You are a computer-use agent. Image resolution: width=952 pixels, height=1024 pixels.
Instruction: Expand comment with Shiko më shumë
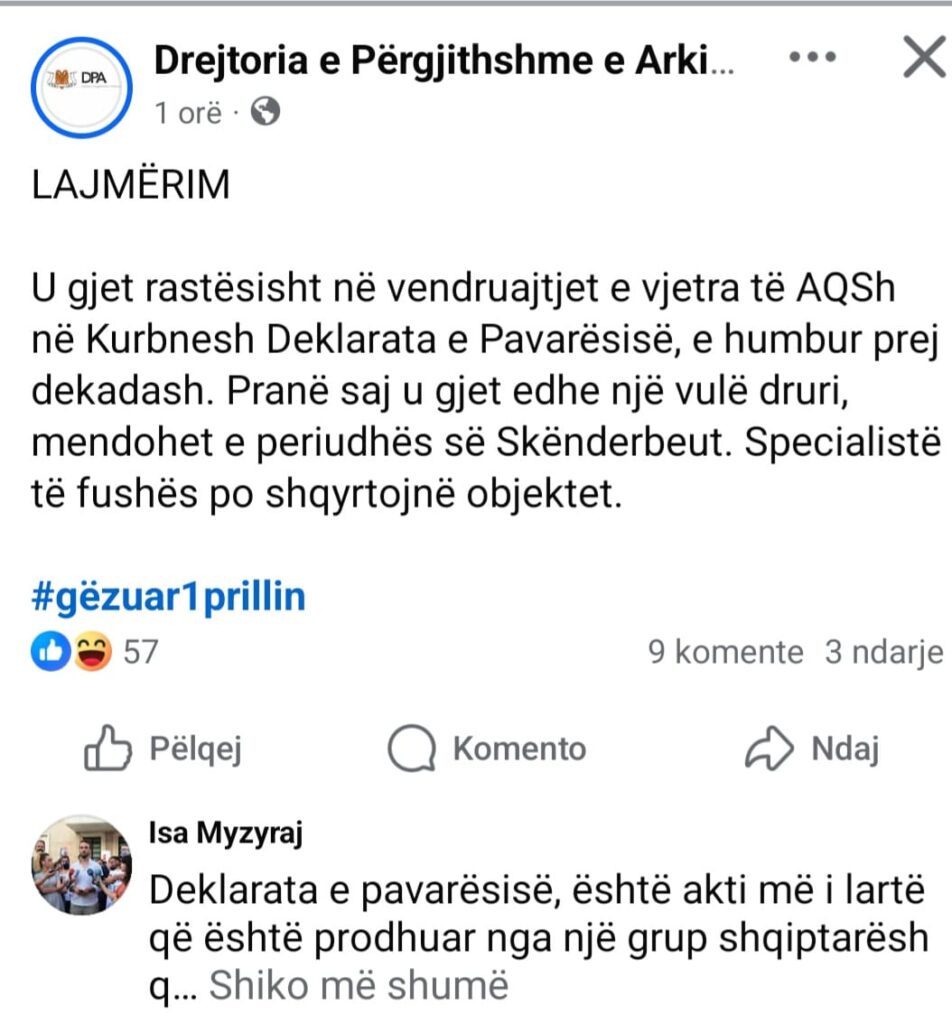(359, 986)
